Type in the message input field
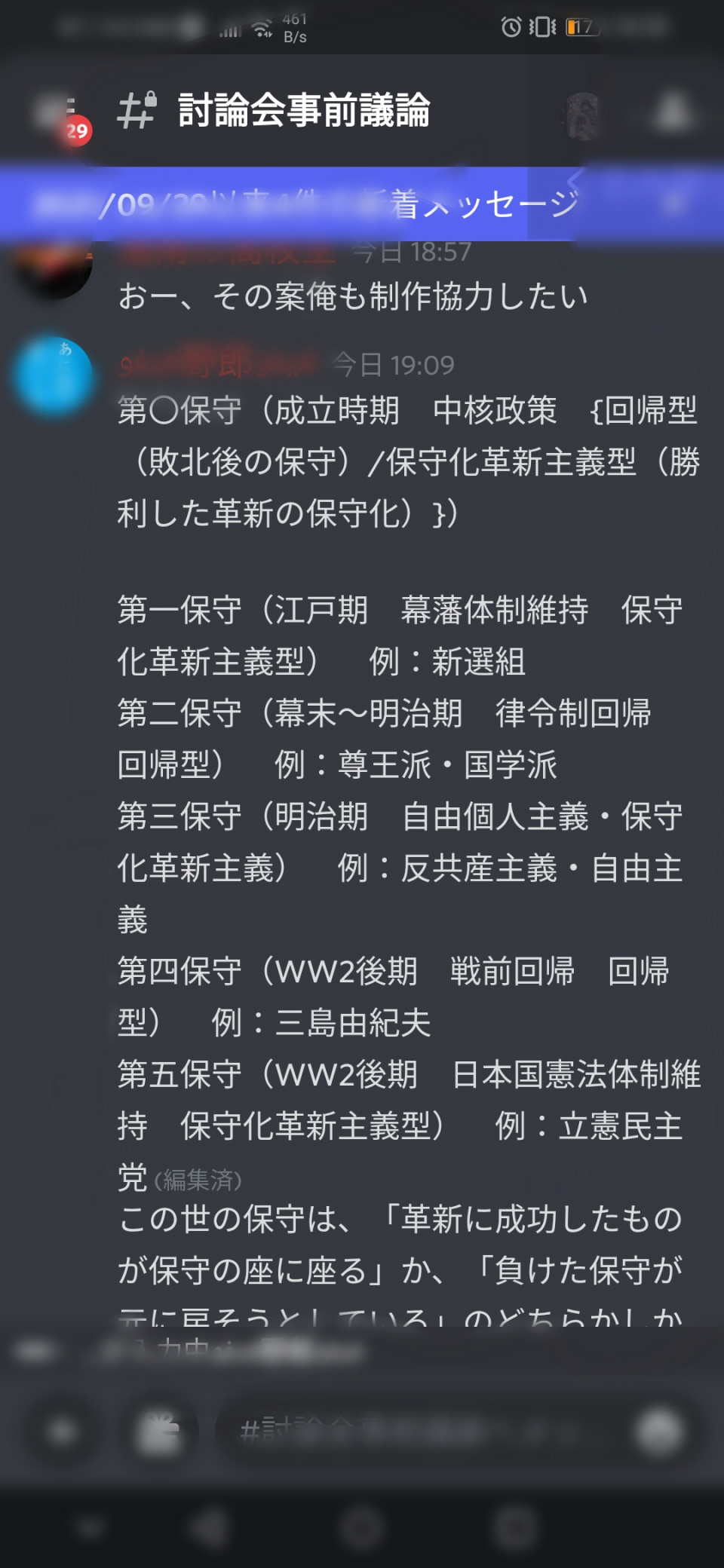724x1568 pixels. tap(422, 1429)
